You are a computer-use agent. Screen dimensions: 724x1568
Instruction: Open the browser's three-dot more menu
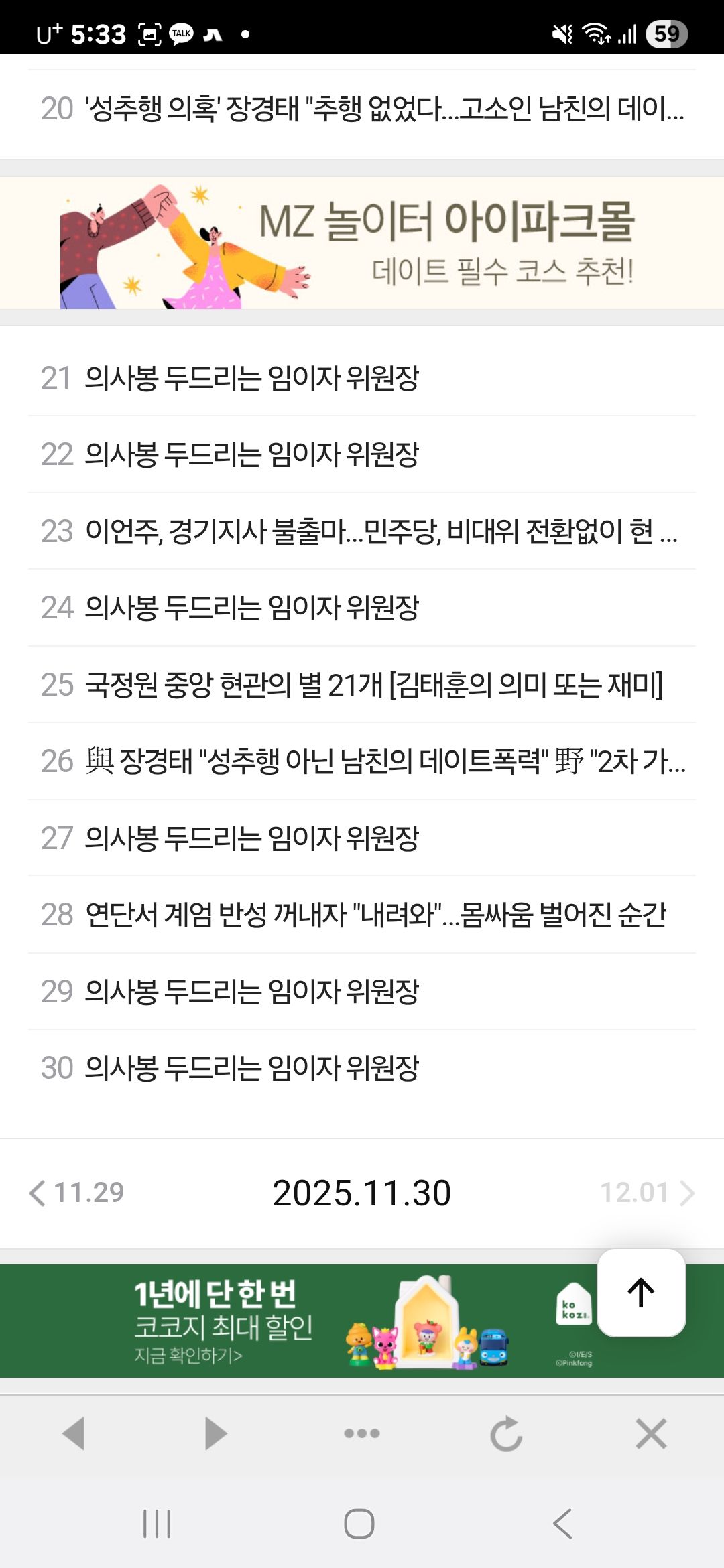pyautogui.click(x=362, y=1434)
